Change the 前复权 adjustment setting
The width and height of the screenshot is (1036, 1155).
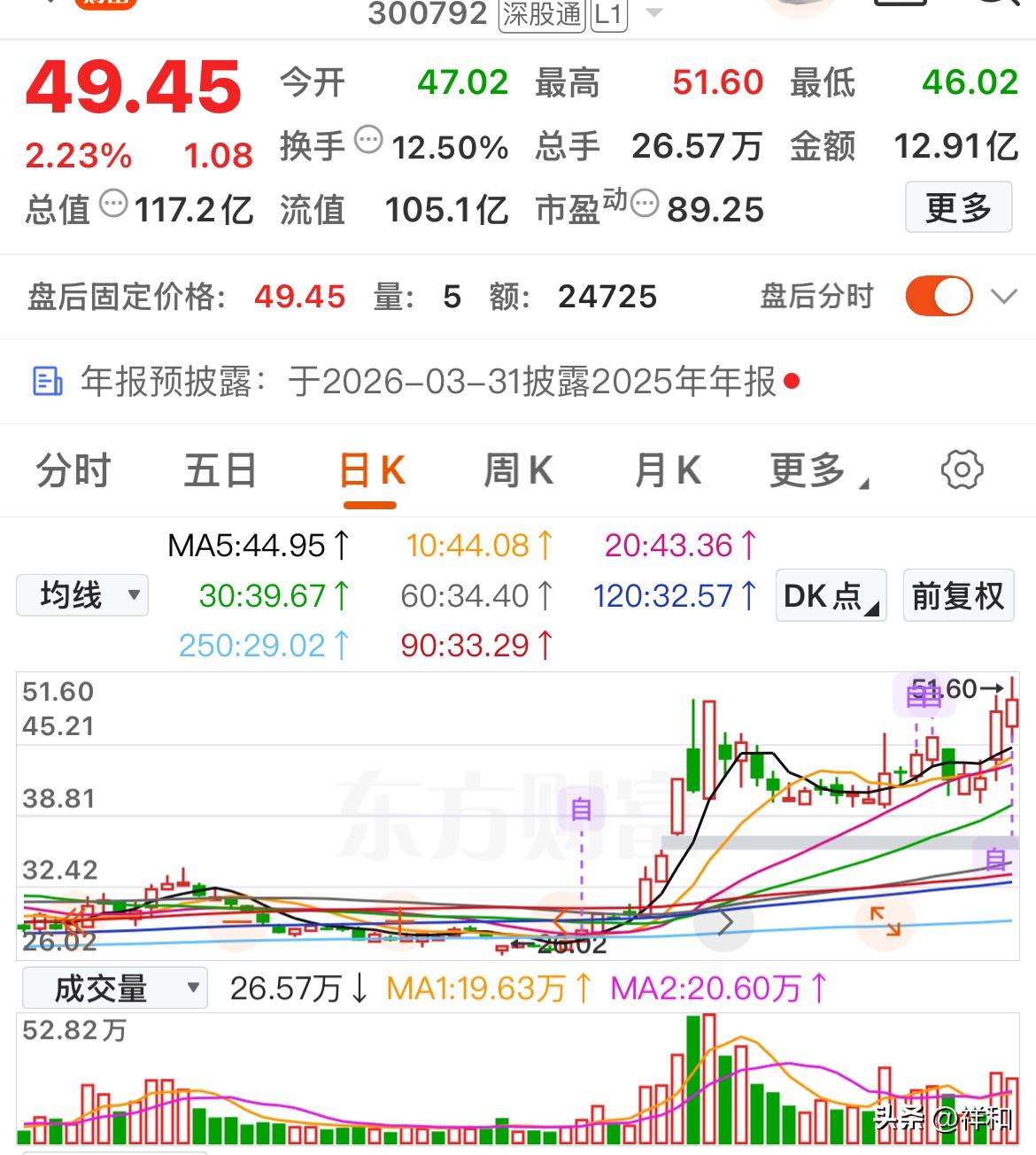(x=958, y=595)
